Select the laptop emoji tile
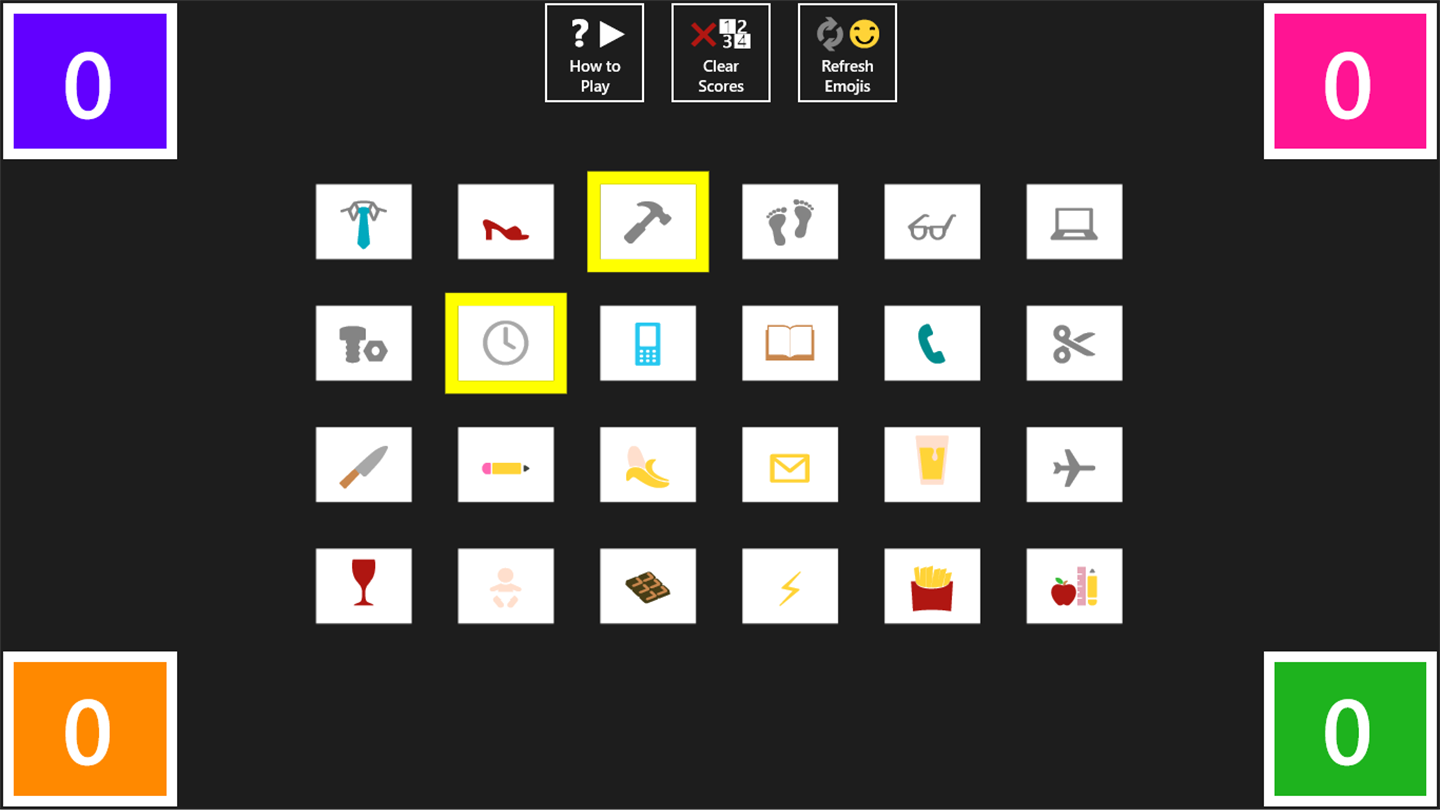Image resolution: width=1440 pixels, height=810 pixels. (x=1074, y=222)
